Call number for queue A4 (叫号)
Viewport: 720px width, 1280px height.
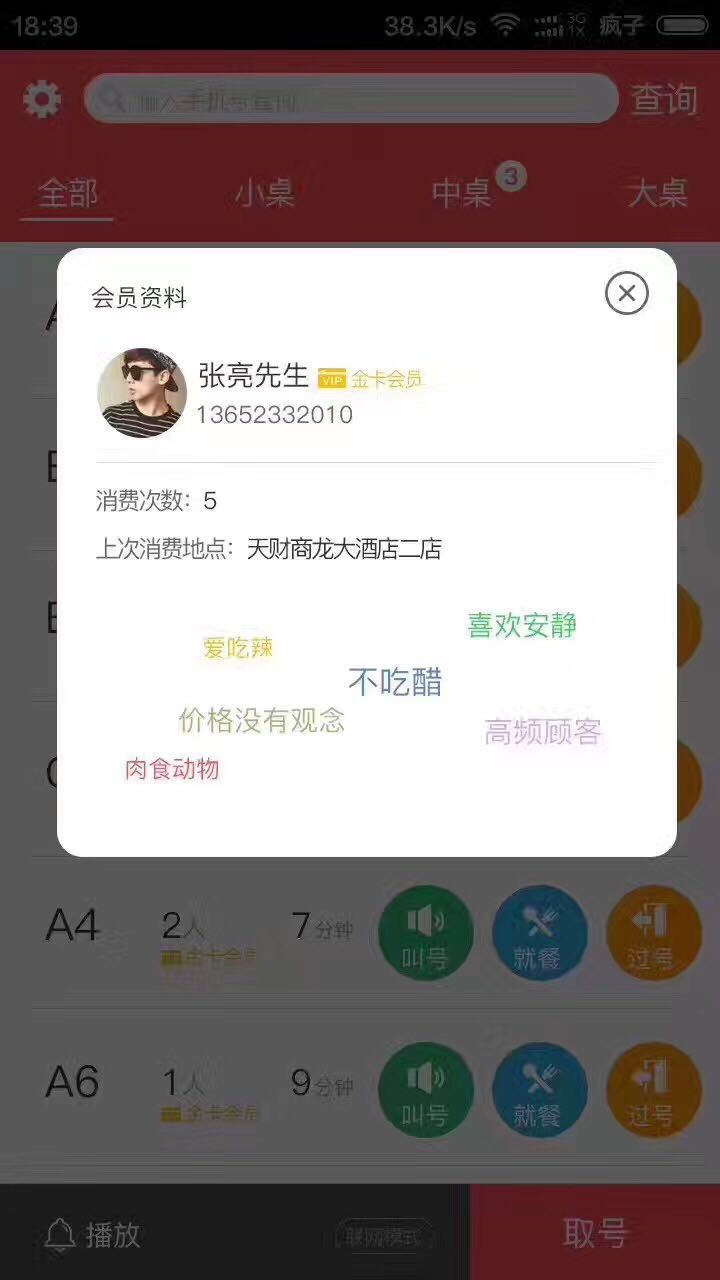coord(425,934)
